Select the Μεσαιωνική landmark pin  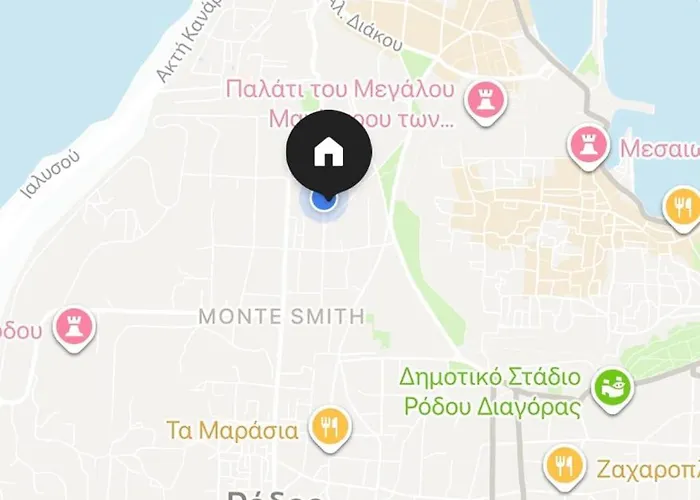587,145
